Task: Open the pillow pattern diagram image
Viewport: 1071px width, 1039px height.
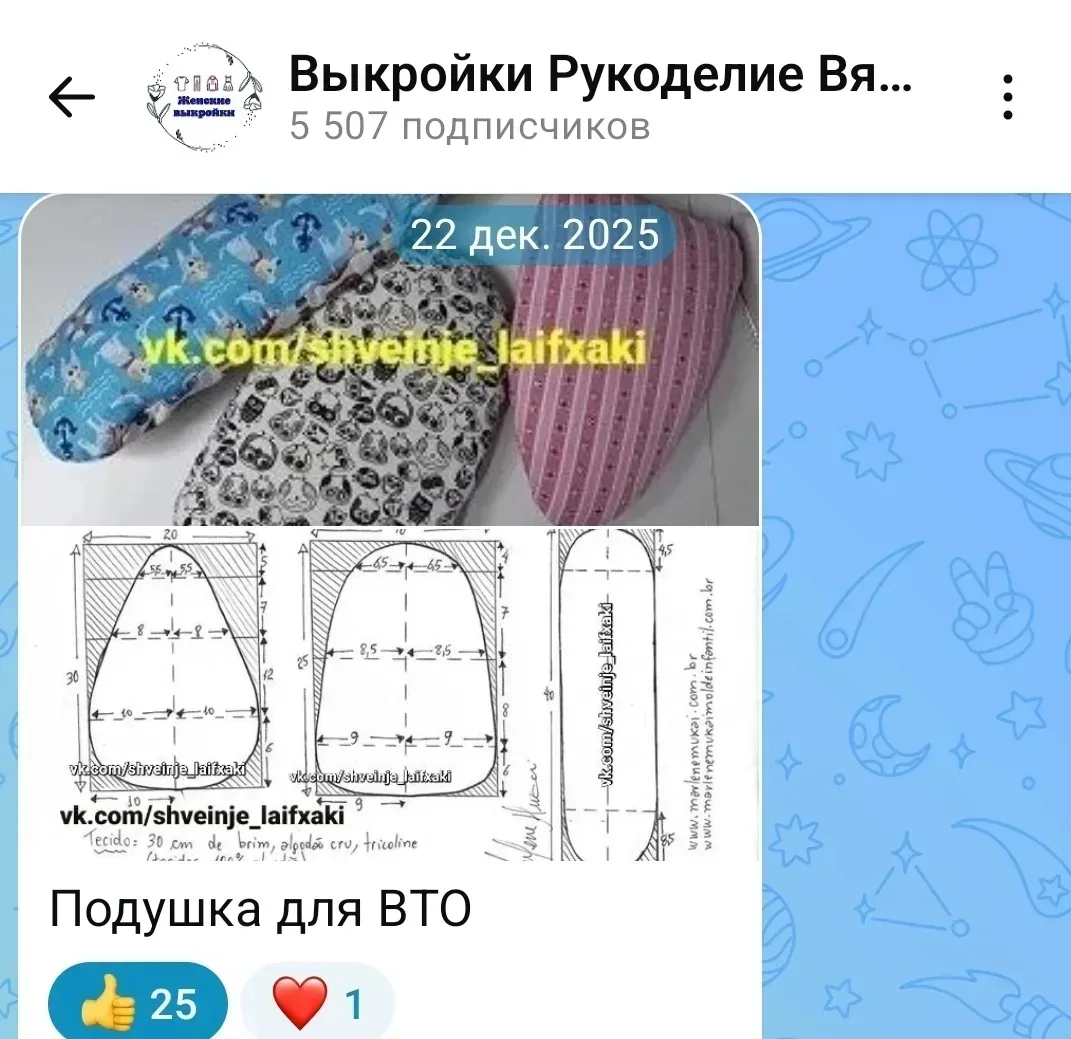Action: click(390, 692)
